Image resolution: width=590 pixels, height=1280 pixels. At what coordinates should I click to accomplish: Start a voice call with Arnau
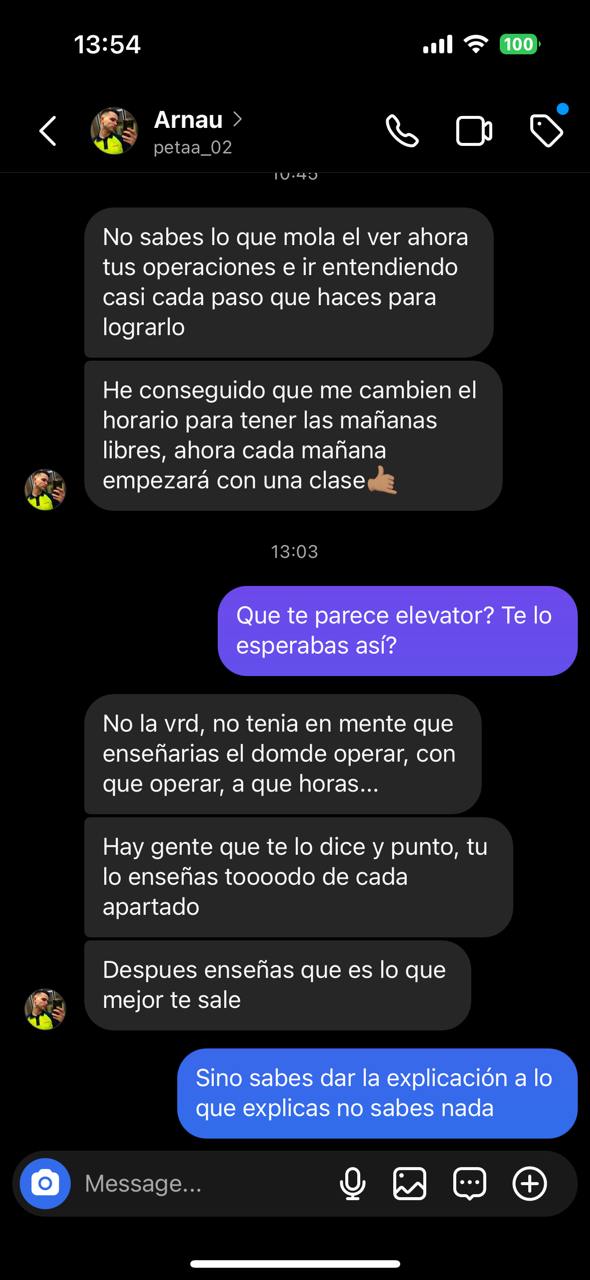click(x=402, y=131)
